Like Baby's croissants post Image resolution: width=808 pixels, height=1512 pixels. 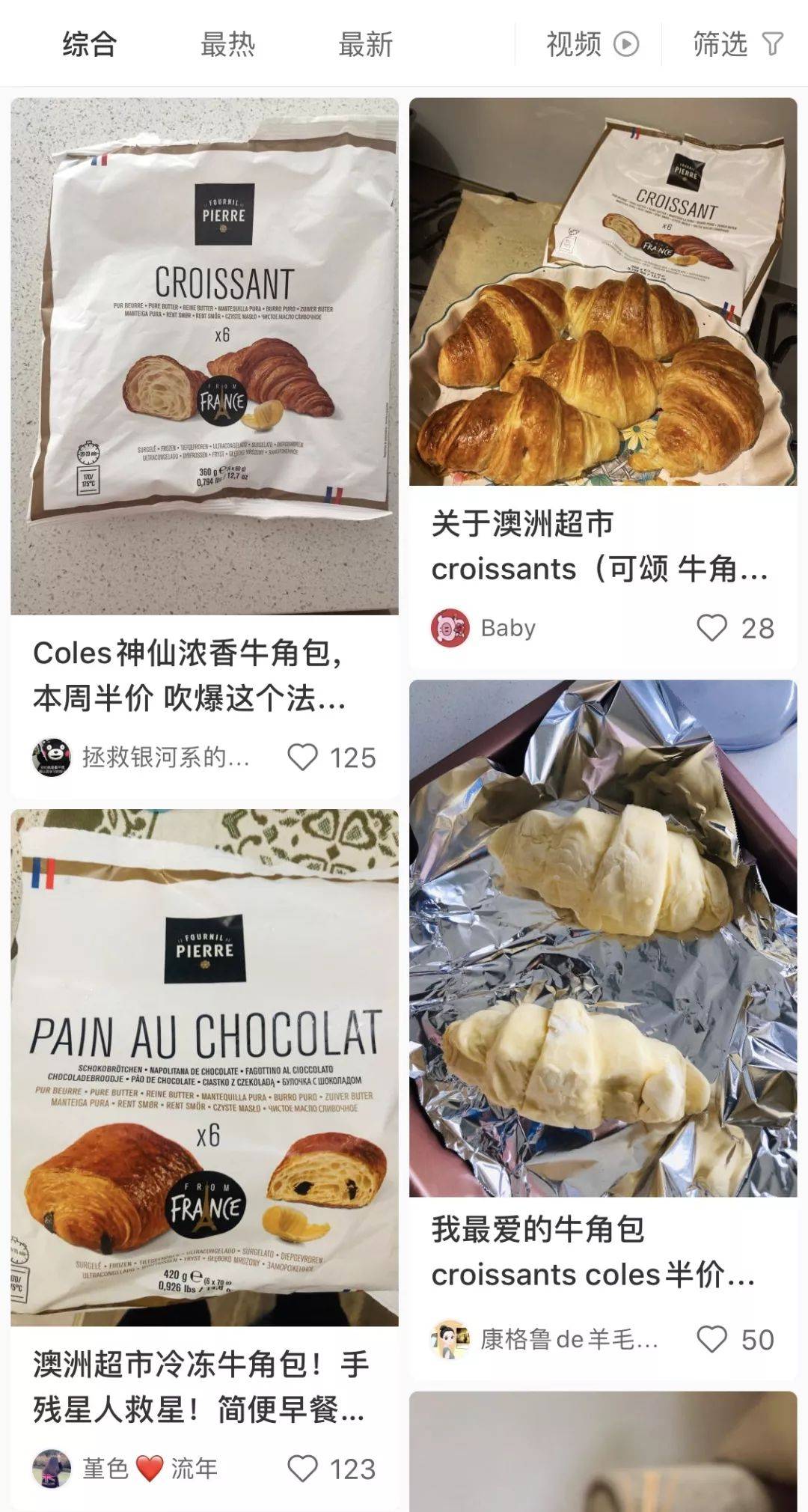point(711,628)
